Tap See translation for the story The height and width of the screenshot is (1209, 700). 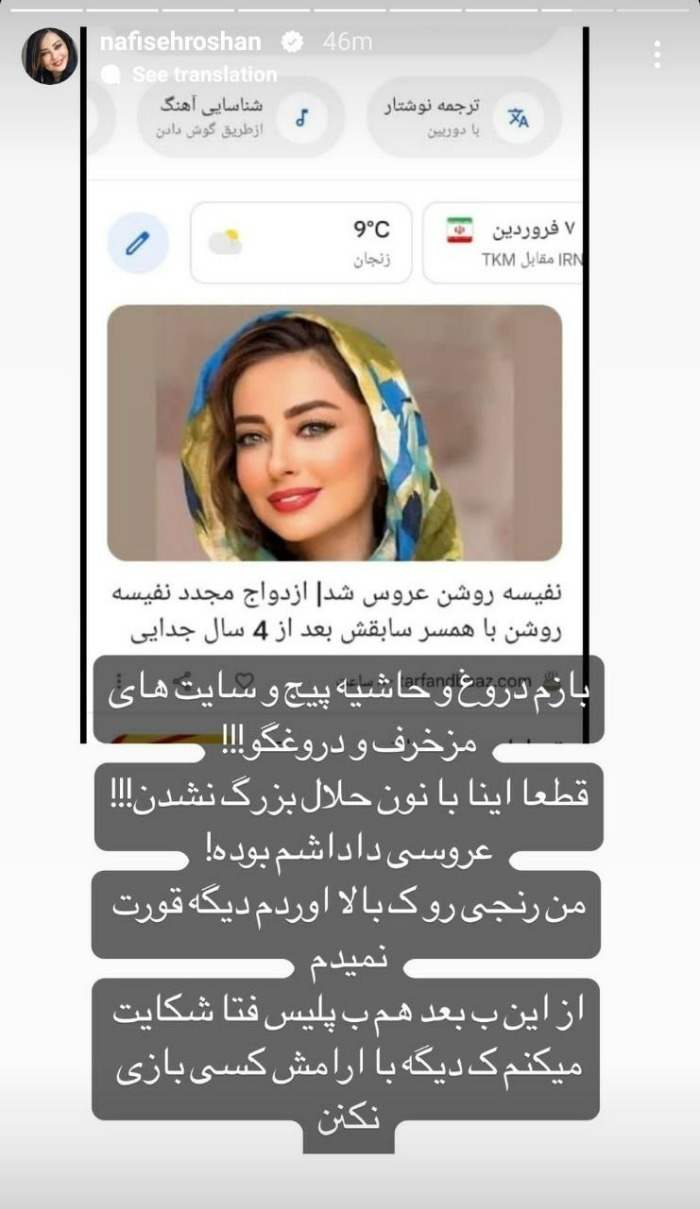point(204,74)
